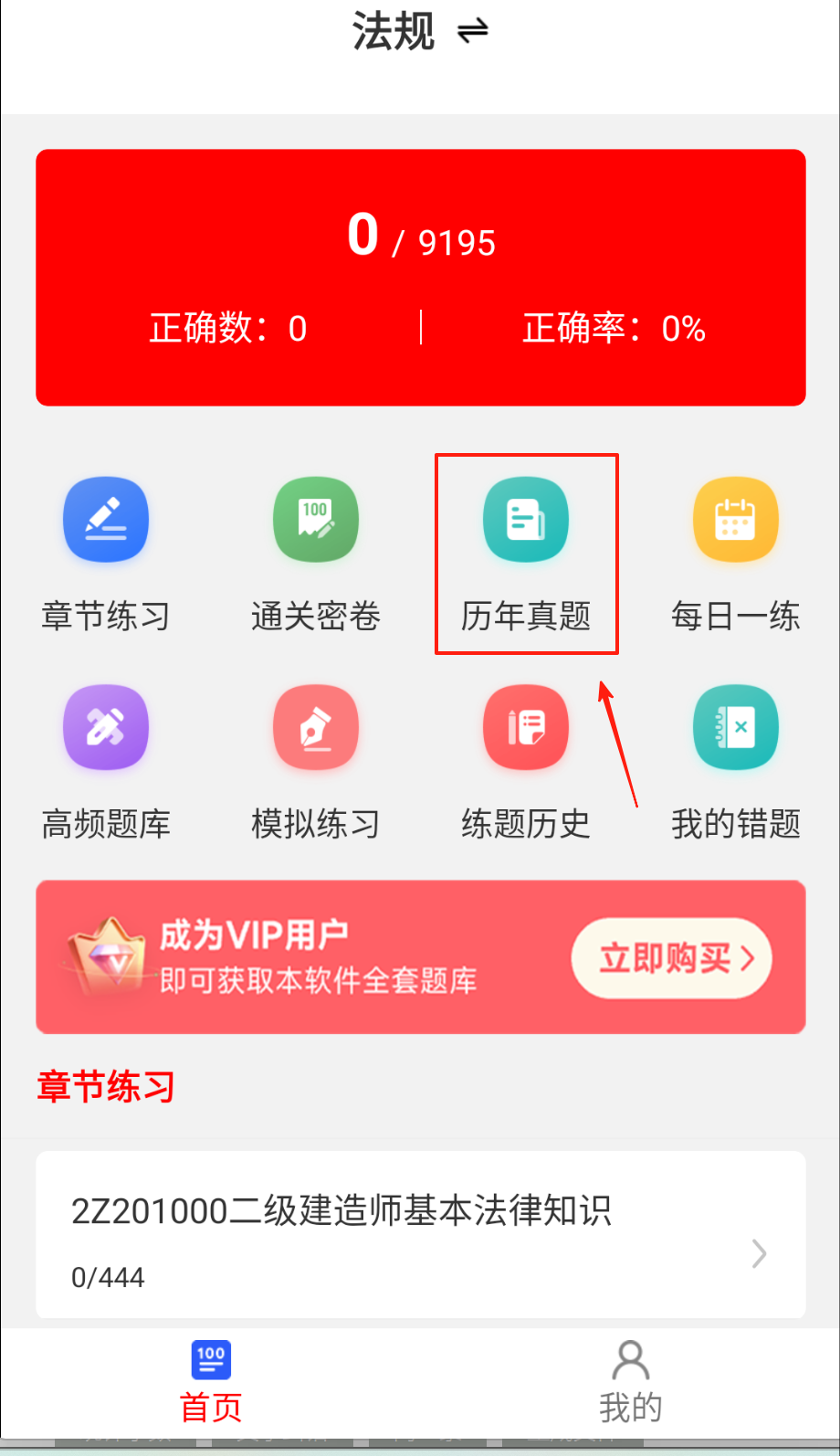This screenshot has height=1456, width=840.
Task: Switch to the 首页 tab
Action: pyautogui.click(x=211, y=1381)
